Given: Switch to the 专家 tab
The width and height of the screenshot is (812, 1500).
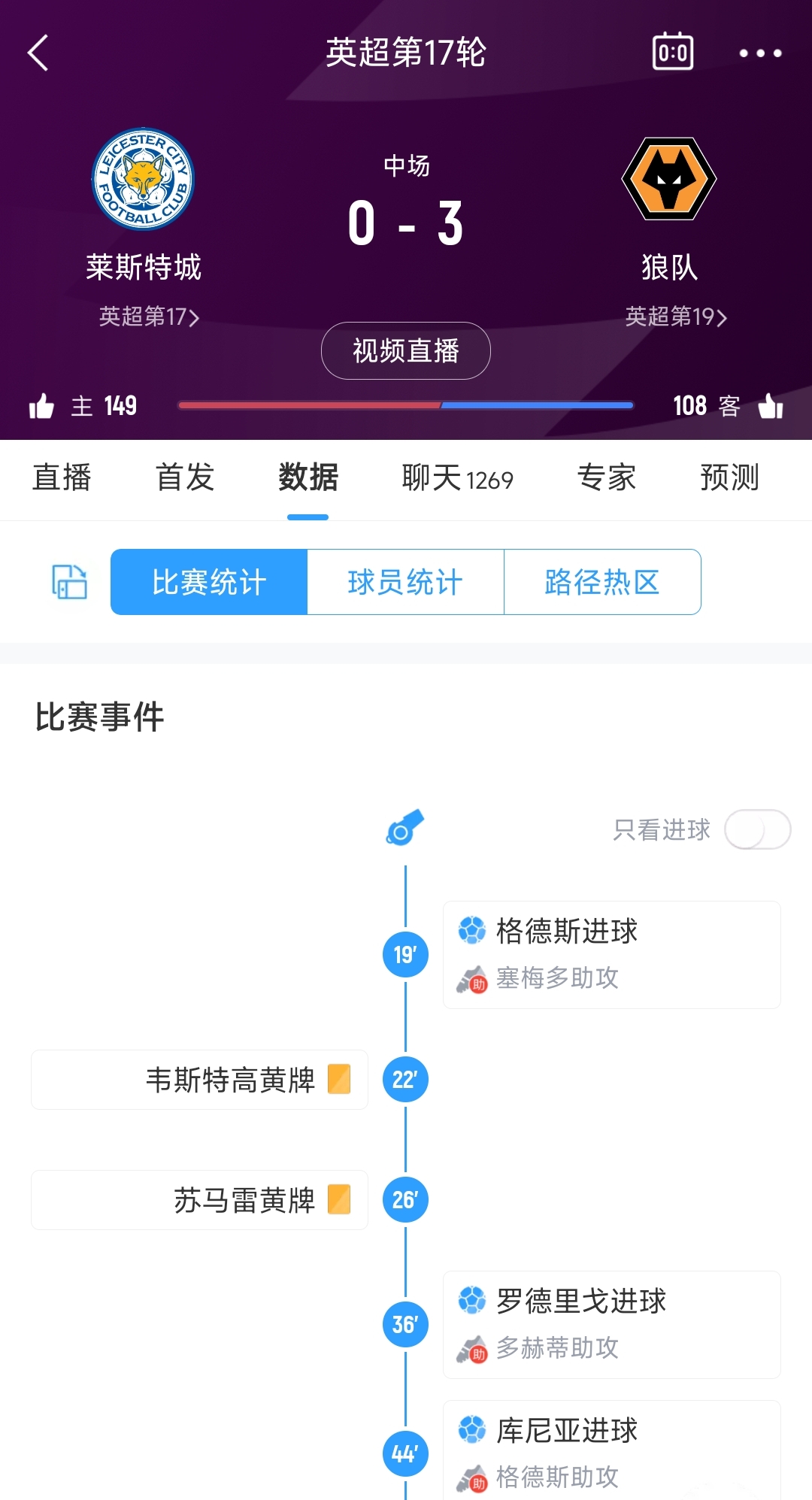Looking at the screenshot, I should pos(606,477).
